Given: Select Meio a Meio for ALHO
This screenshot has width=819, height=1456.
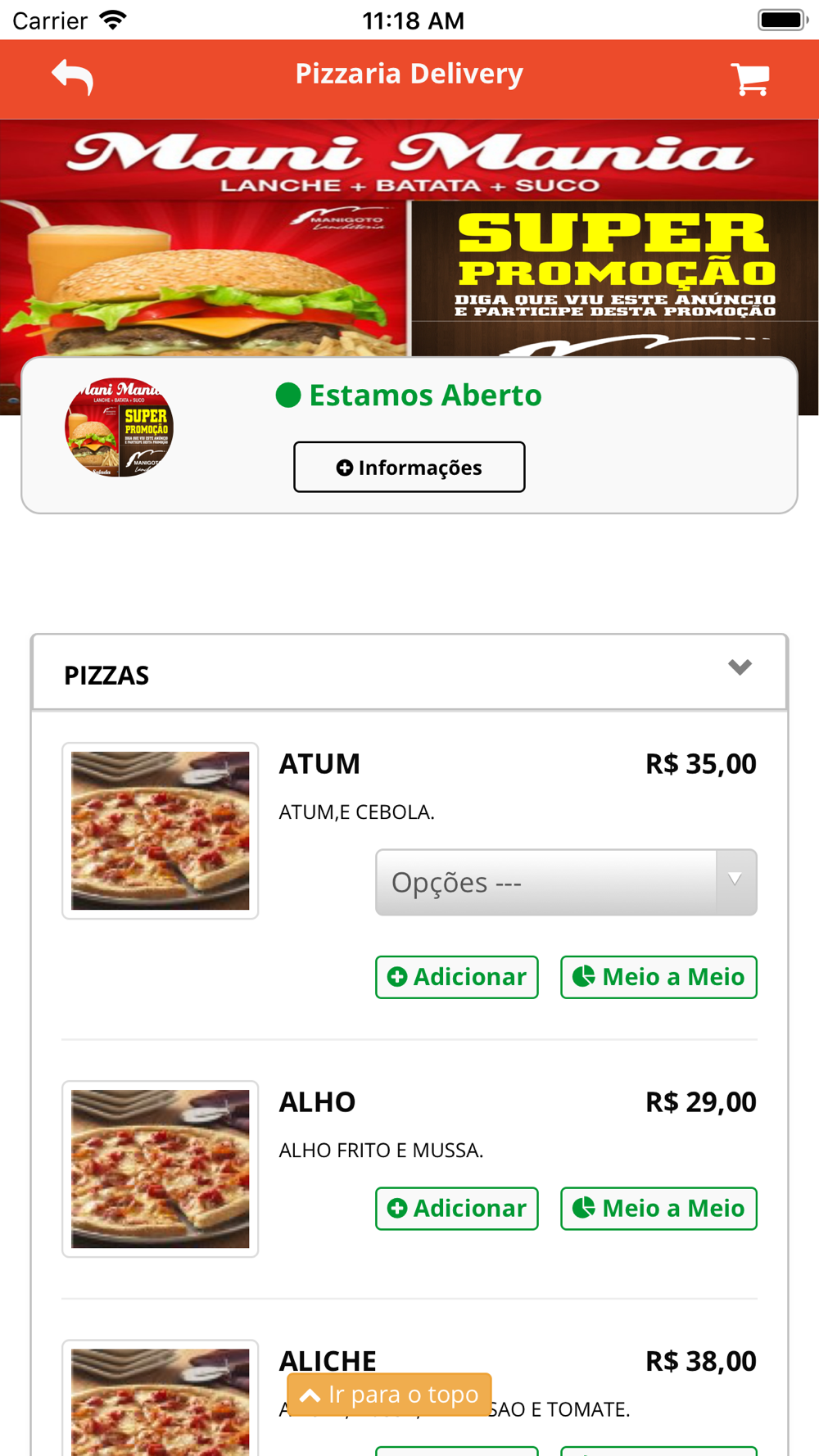Looking at the screenshot, I should [x=658, y=1209].
